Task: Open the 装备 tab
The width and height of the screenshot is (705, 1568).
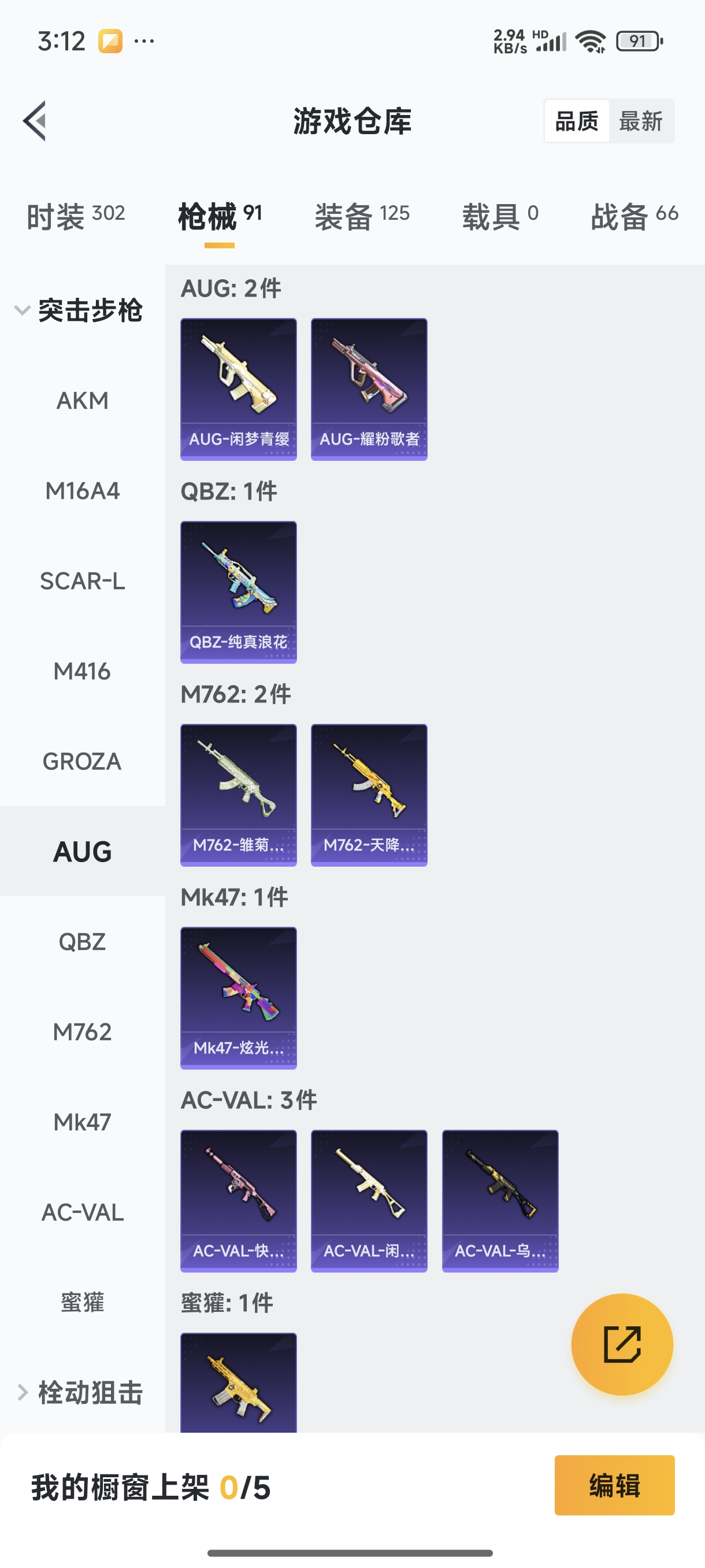Action: coord(362,216)
